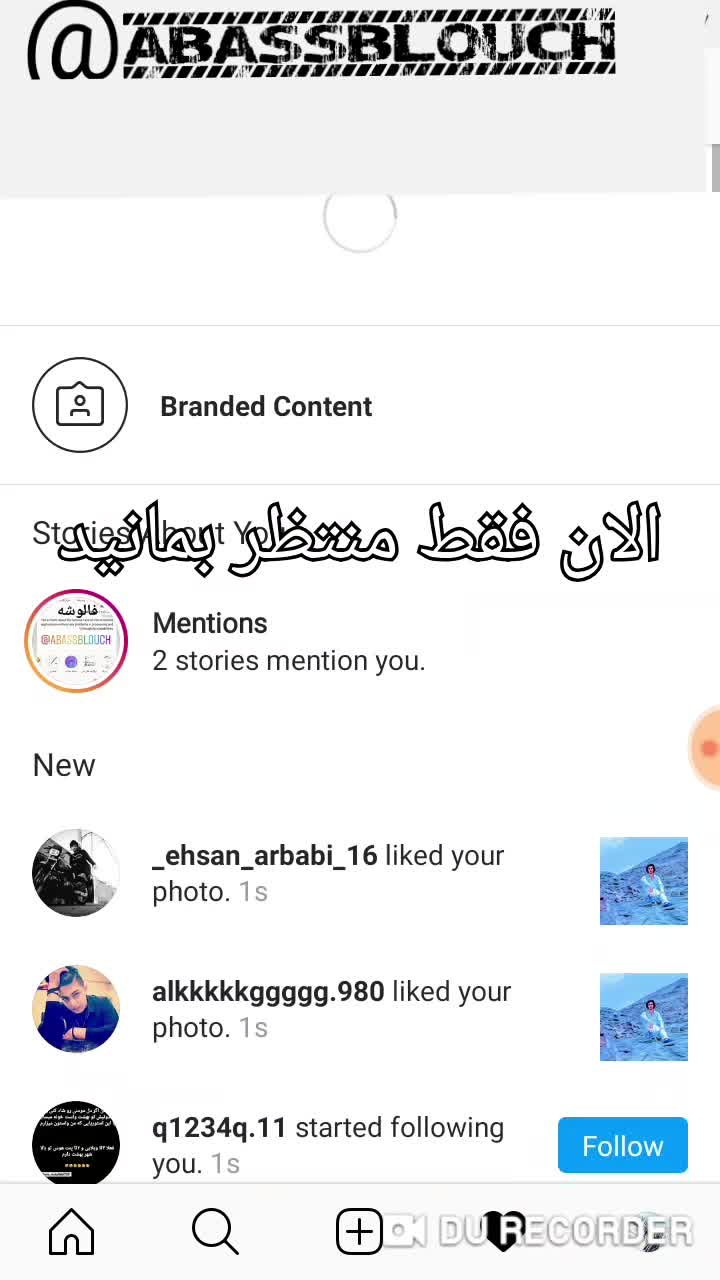720x1280 pixels.
Task: Open _ehsan_arbabi_16 profile picture
Action: (76, 873)
